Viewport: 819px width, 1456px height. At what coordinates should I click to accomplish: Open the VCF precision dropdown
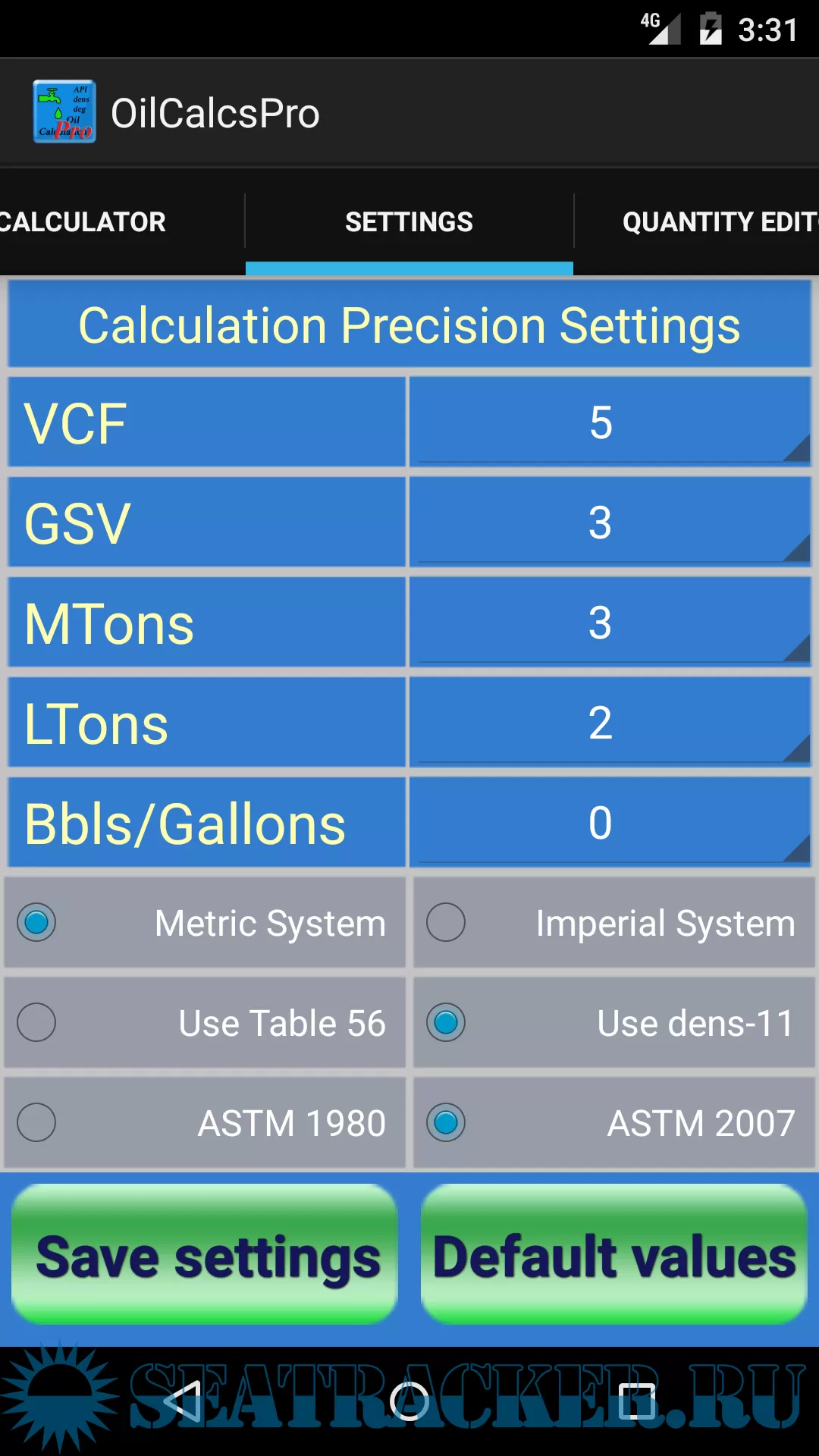tap(610, 423)
